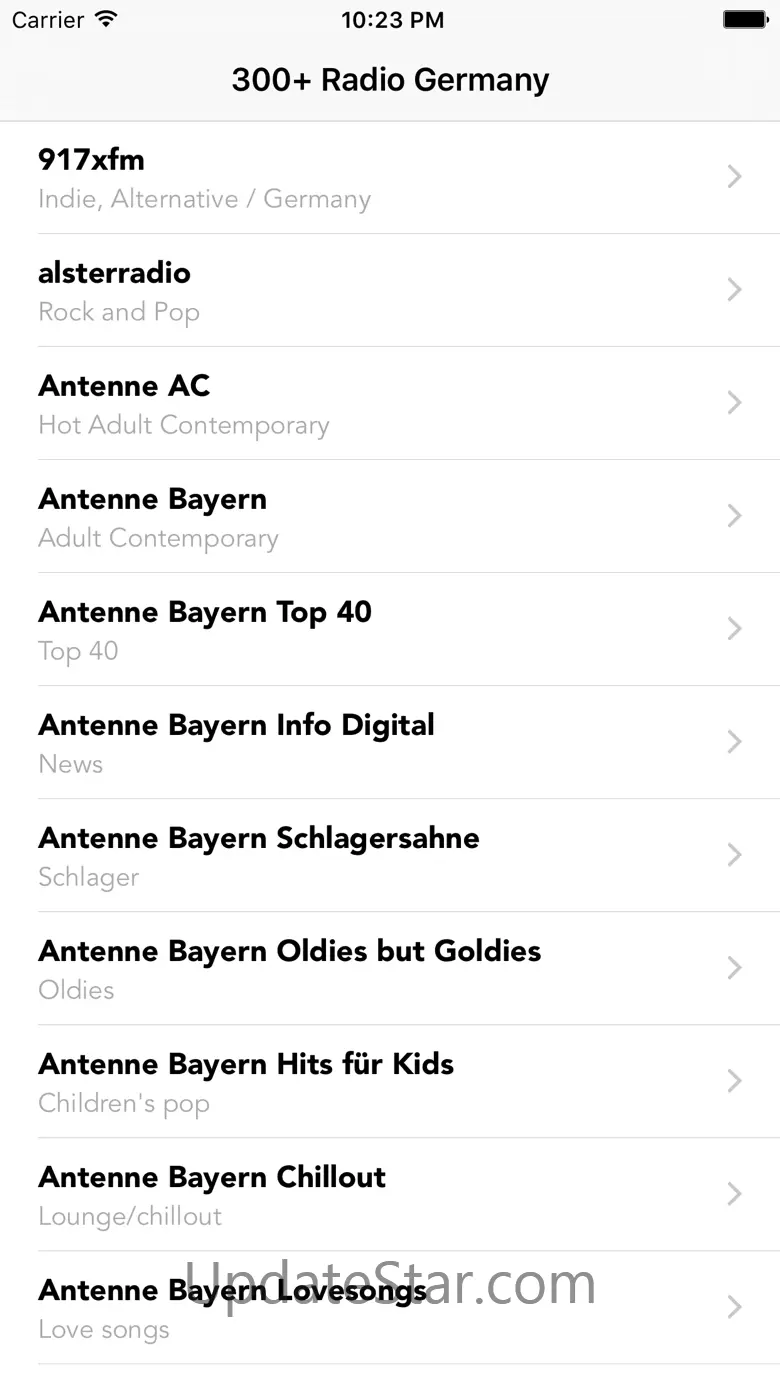Choose Antenne Bayern Top 40

[390, 630]
